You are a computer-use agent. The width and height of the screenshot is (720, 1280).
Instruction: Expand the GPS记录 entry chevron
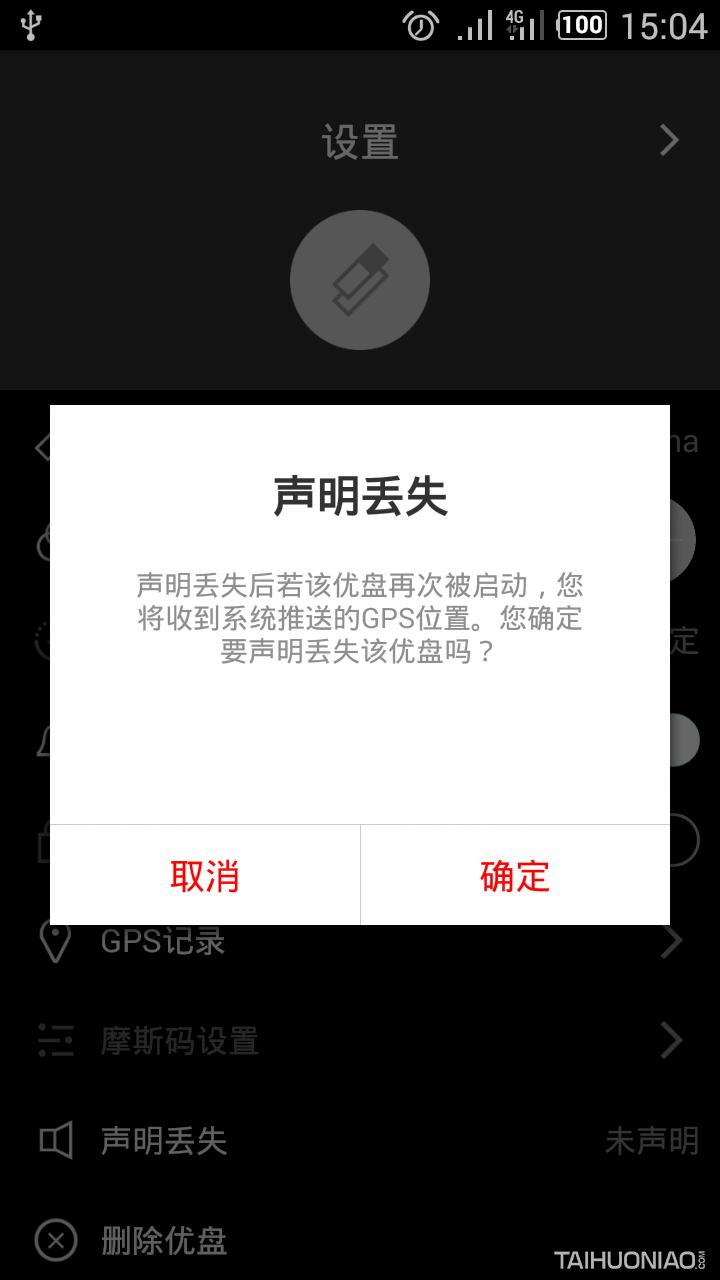tap(672, 940)
